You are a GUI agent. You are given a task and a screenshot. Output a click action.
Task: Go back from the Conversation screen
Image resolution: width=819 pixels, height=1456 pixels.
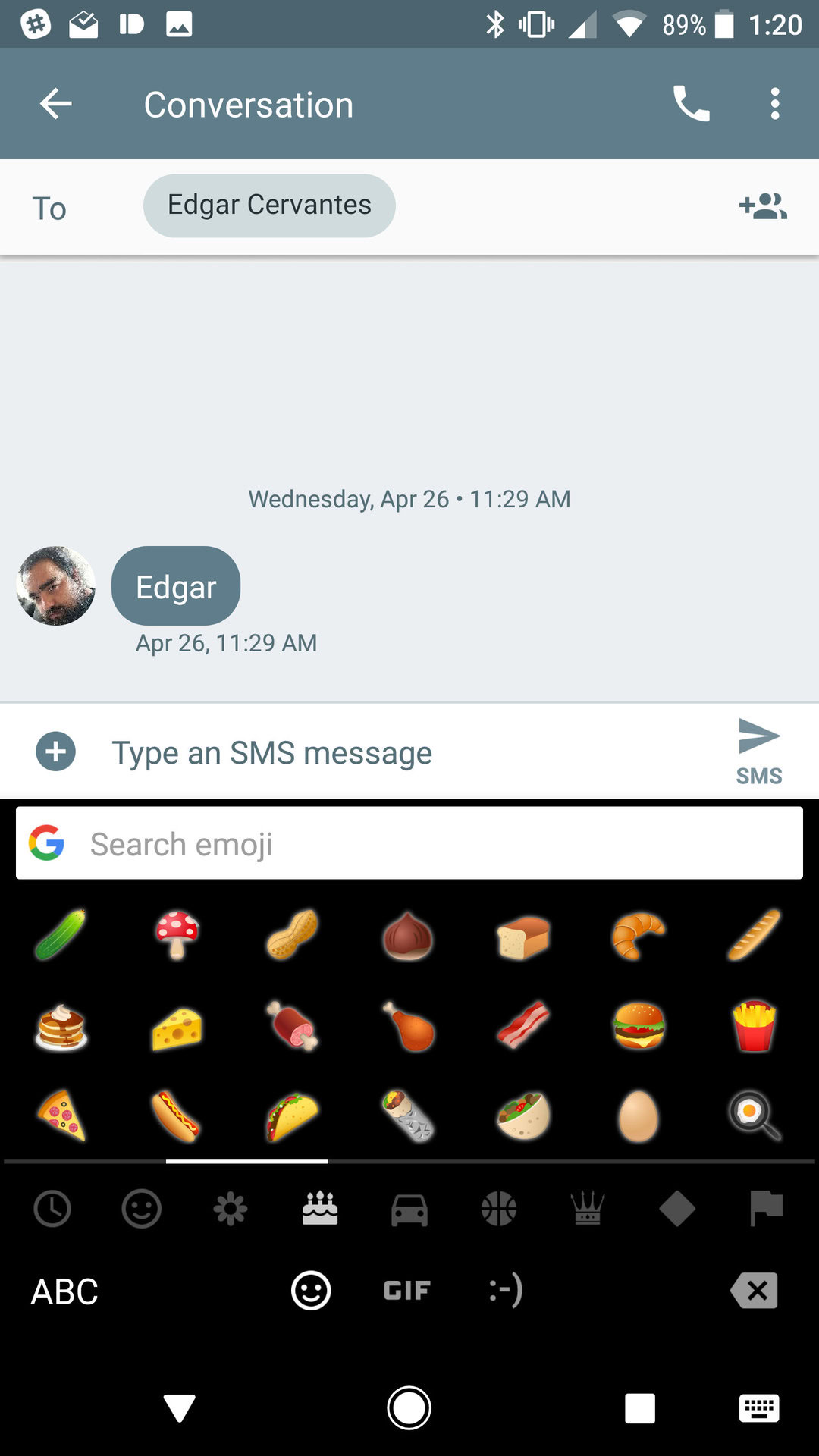tap(55, 104)
